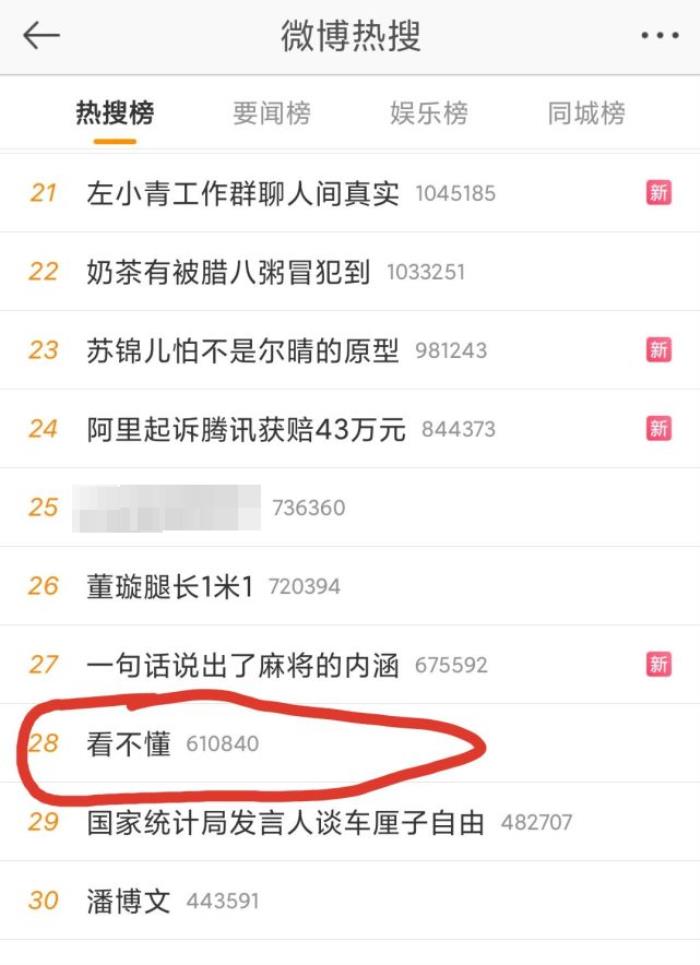Screen dimensions: 700x965
Task: Open topic 国家统计局发言人谈车厘子自由
Action: 286,822
